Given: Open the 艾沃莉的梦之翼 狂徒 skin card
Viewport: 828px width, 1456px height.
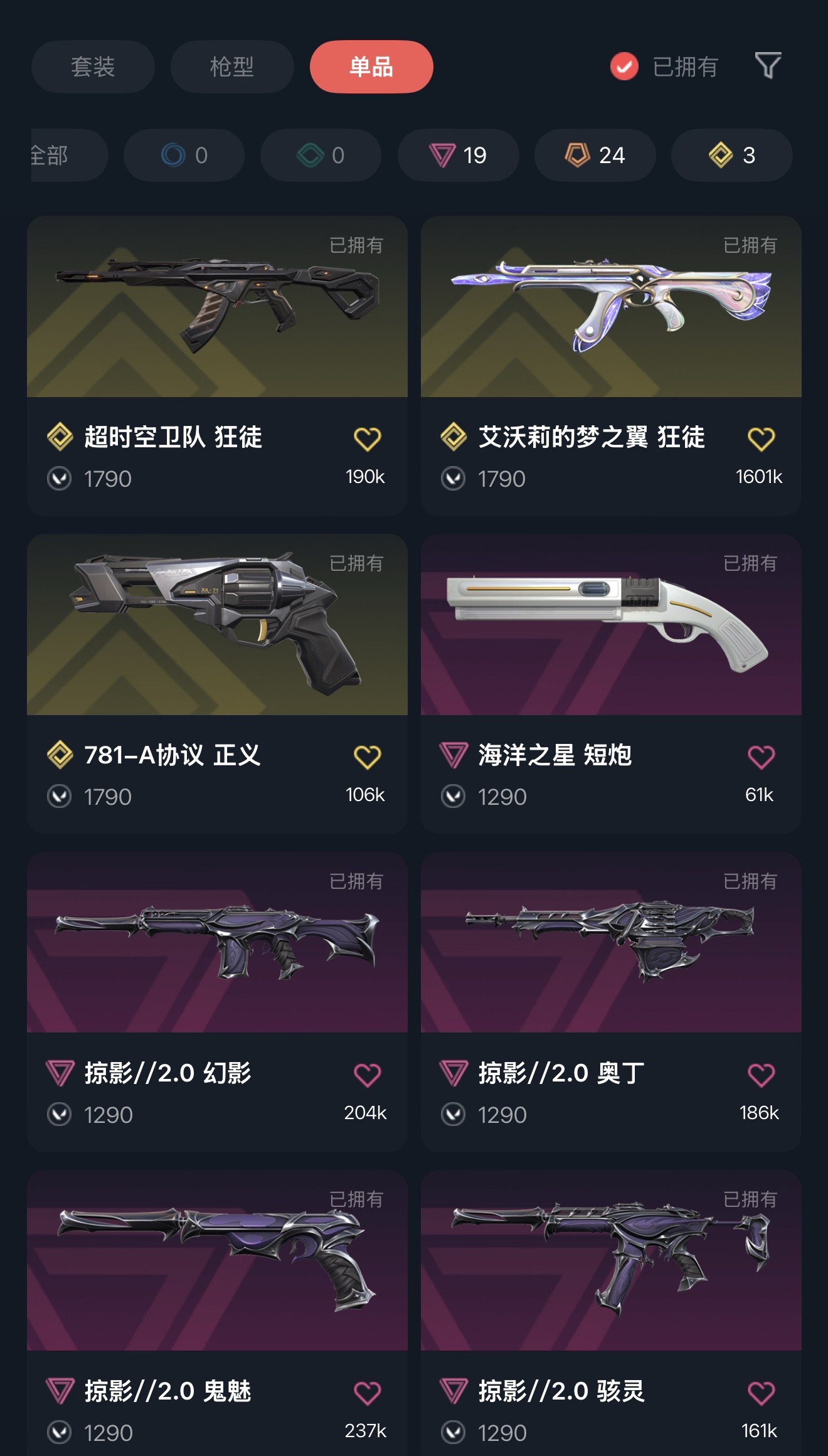Looking at the screenshot, I should tap(611, 307).
